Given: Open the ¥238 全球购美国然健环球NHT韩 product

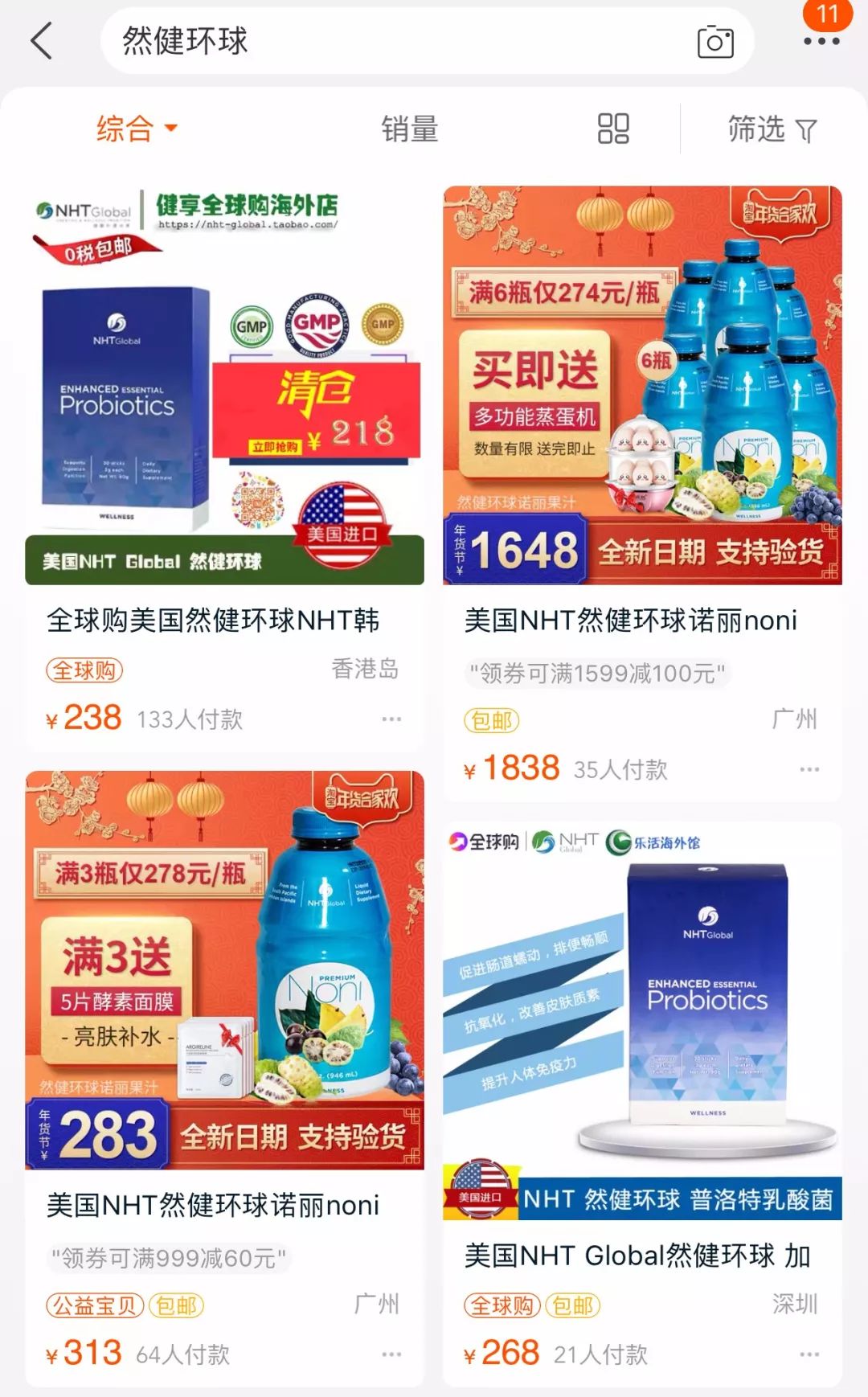Looking at the screenshot, I should 225,386.
